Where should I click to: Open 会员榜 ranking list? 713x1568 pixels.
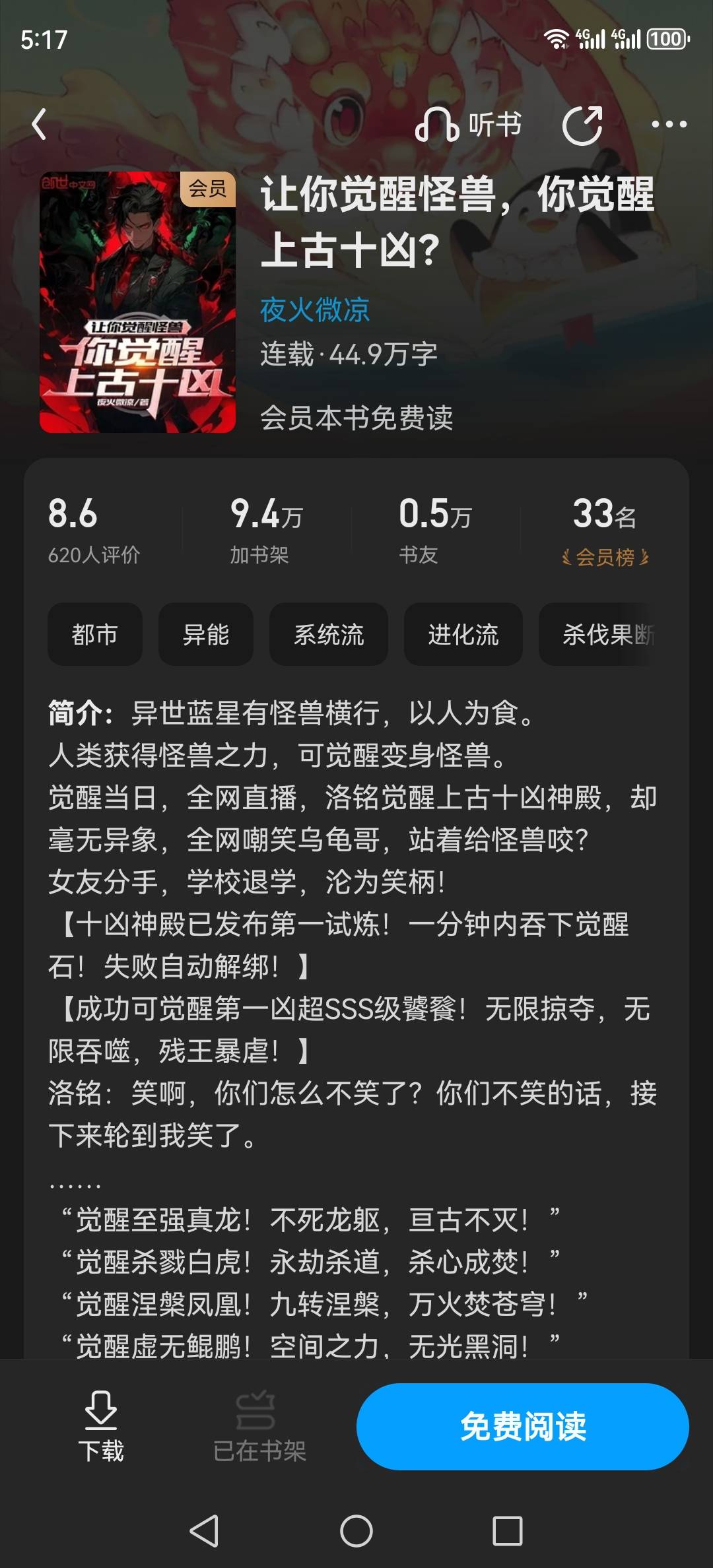coord(605,556)
